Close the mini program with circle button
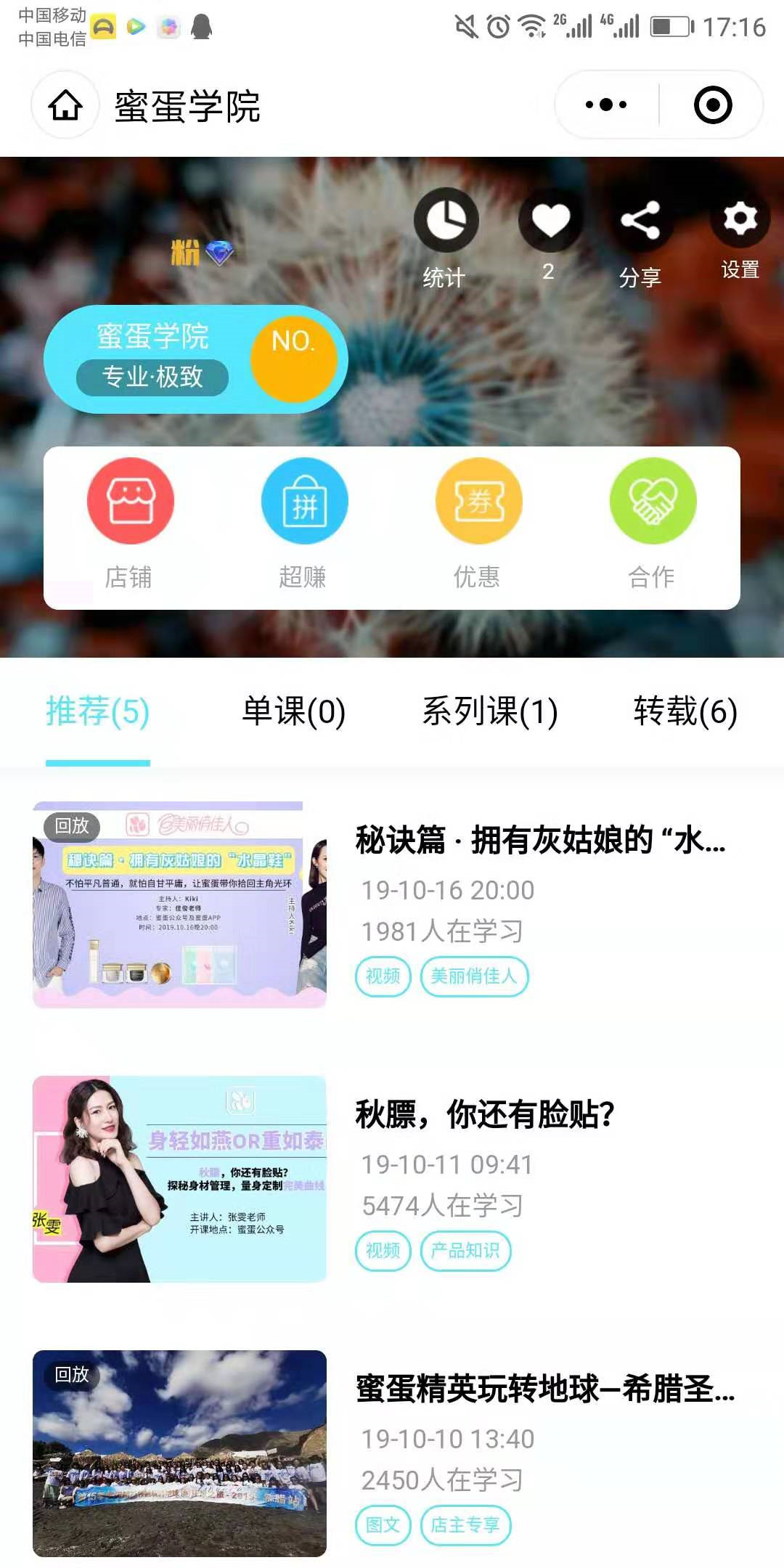 tap(713, 105)
